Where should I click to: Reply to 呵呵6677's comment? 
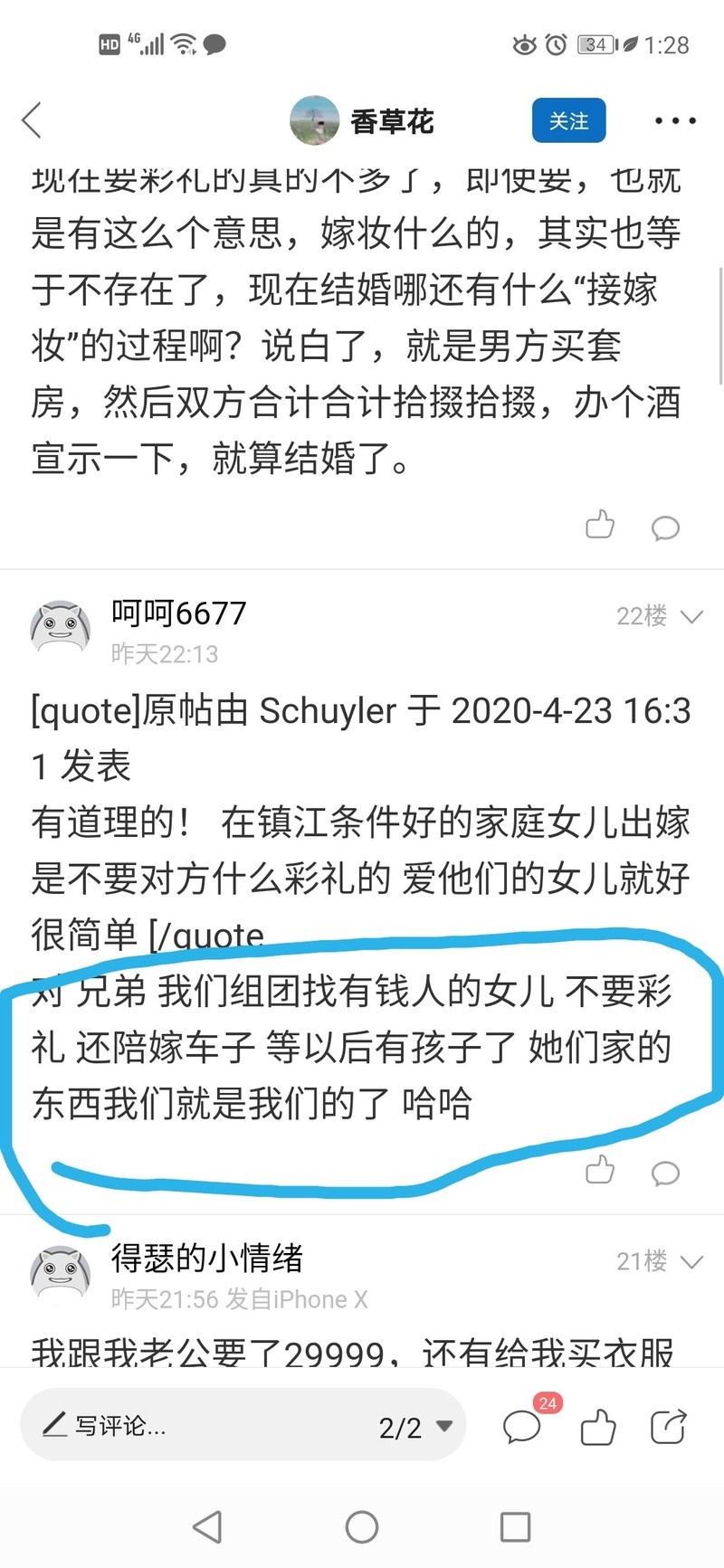tap(665, 1173)
